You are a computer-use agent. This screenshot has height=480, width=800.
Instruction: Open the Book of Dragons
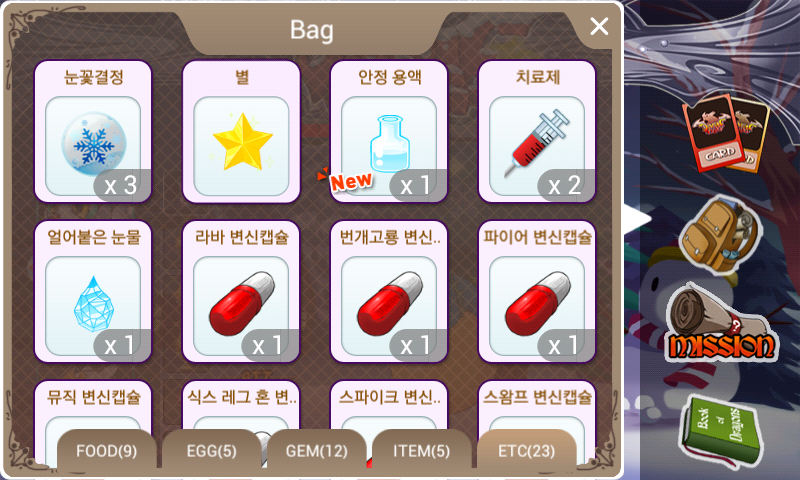[x=719, y=431]
